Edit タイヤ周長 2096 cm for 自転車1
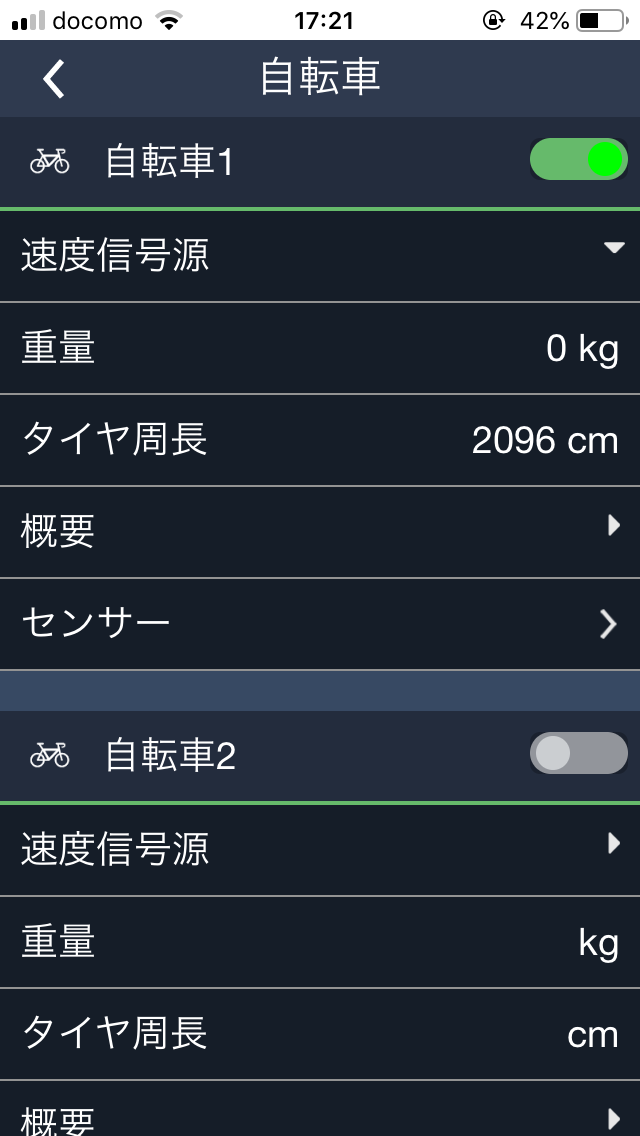The width and height of the screenshot is (640, 1136). (320, 440)
